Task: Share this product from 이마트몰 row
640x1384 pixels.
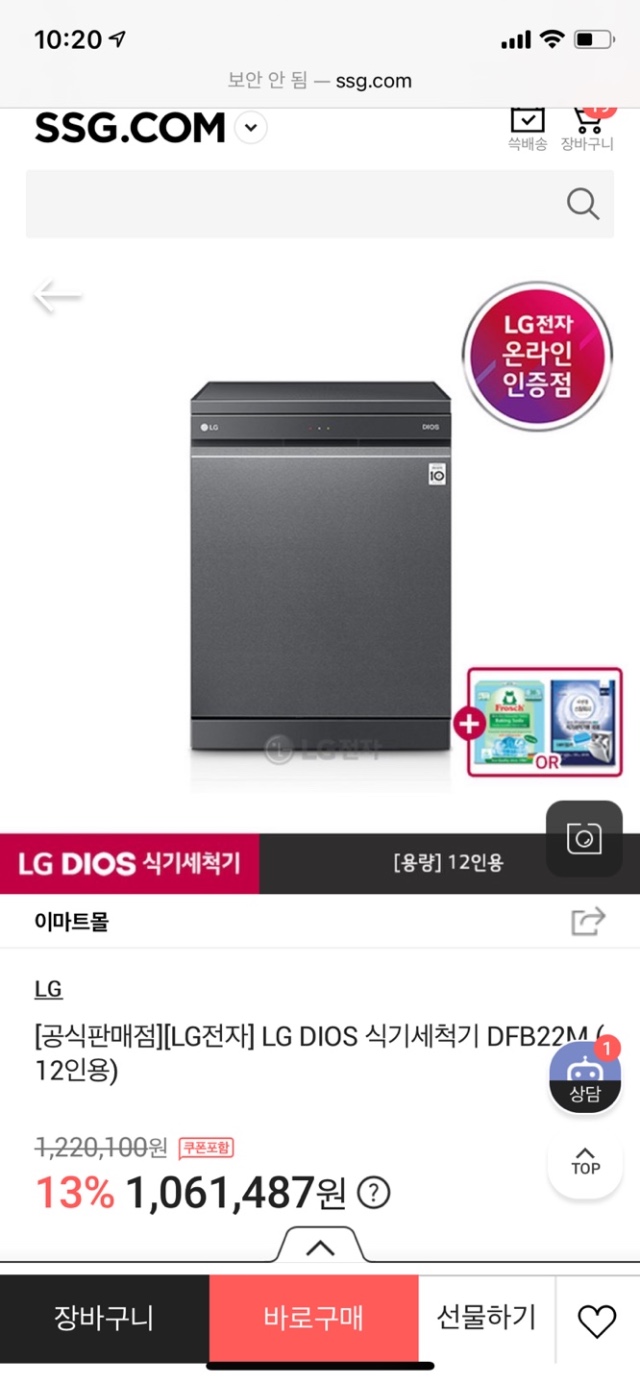Action: (588, 921)
